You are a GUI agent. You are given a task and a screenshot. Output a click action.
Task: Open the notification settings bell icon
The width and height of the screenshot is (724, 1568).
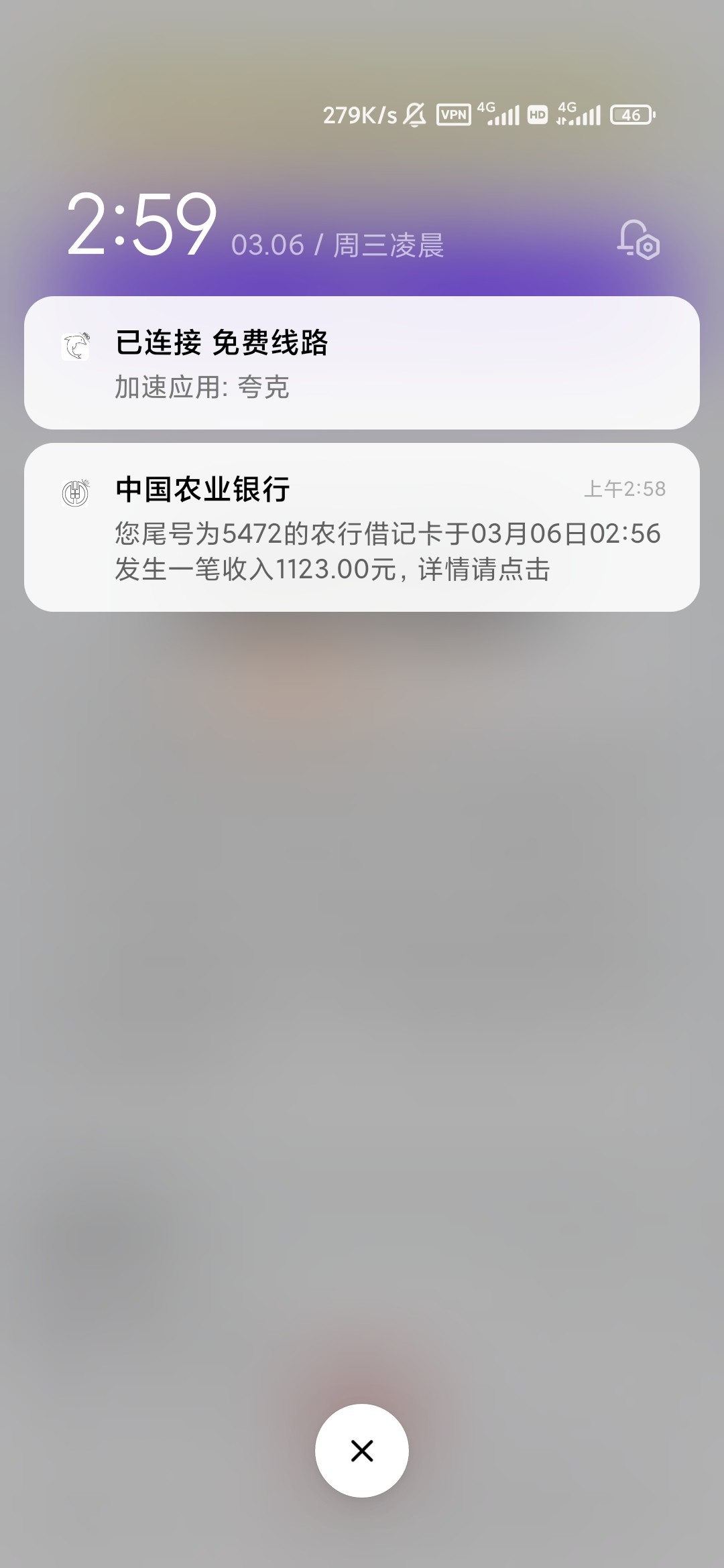pyautogui.click(x=638, y=240)
